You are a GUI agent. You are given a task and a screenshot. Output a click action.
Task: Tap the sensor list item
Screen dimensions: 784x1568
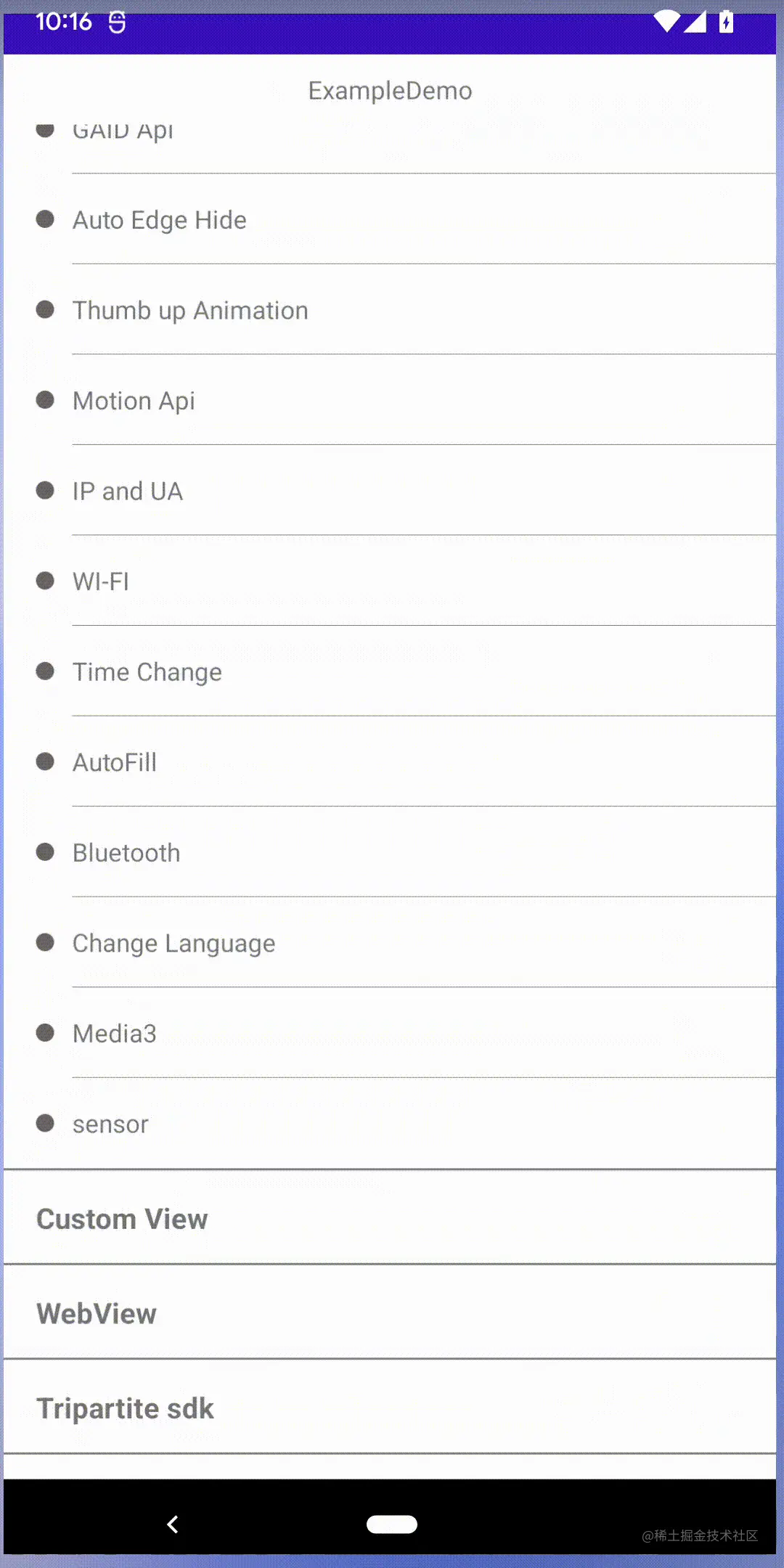(x=110, y=1124)
